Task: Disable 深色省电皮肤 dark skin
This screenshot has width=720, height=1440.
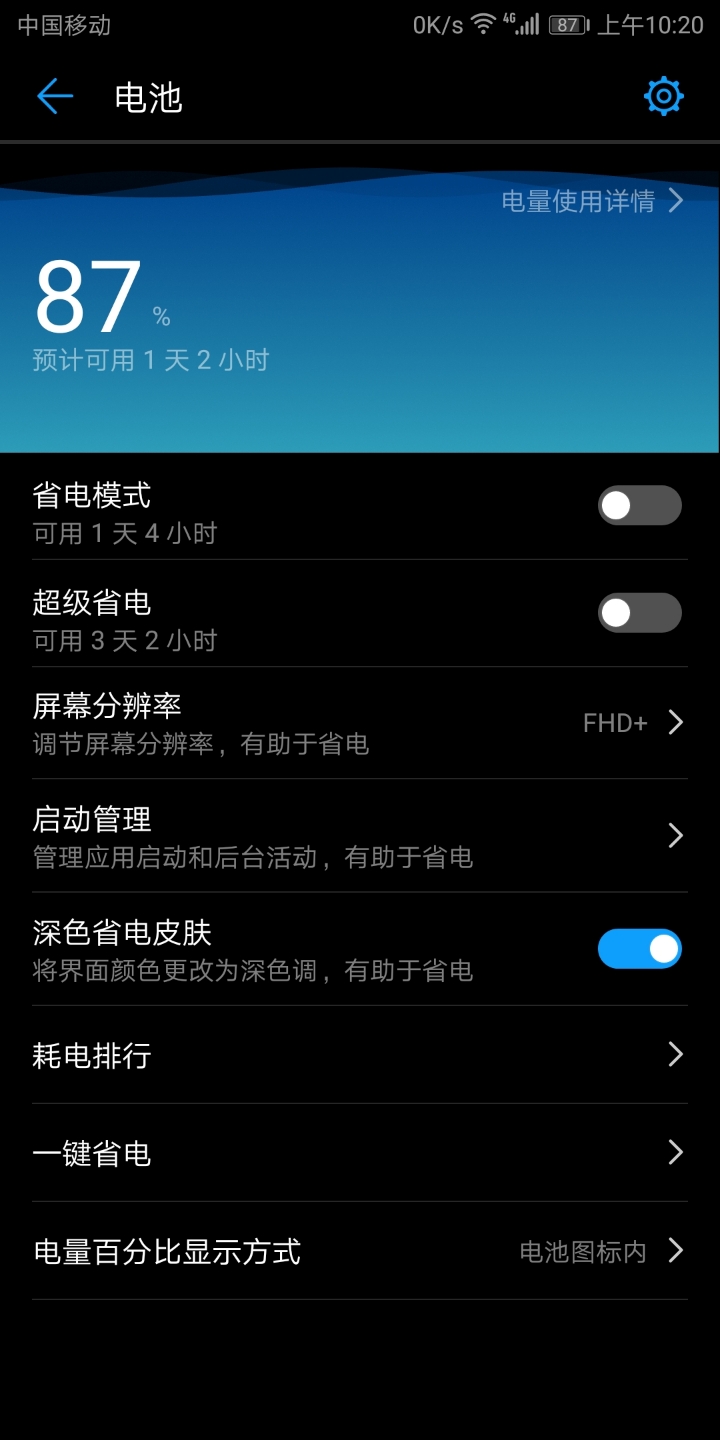Action: click(639, 948)
